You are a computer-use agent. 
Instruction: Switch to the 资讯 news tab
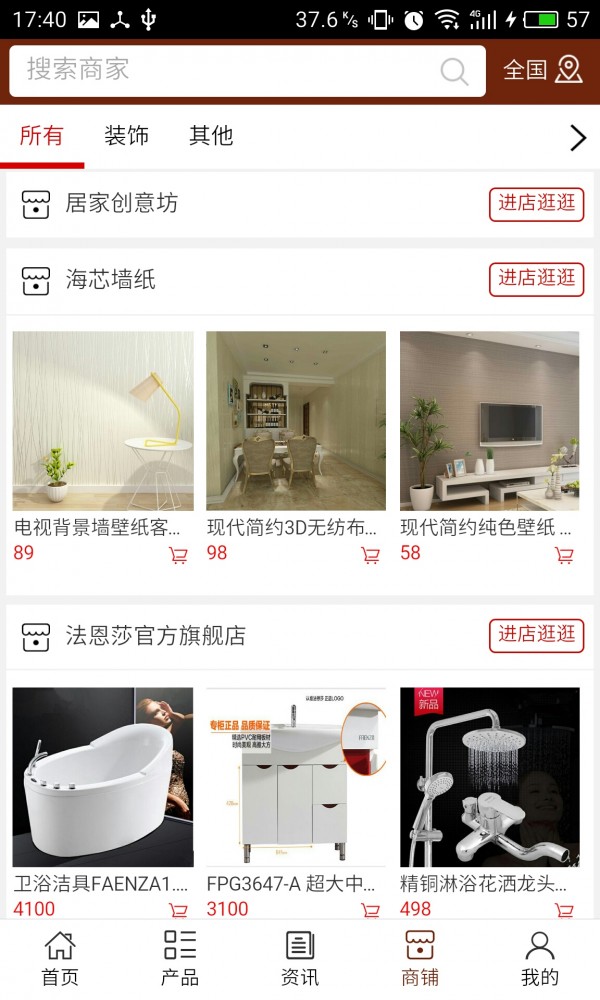(300, 958)
